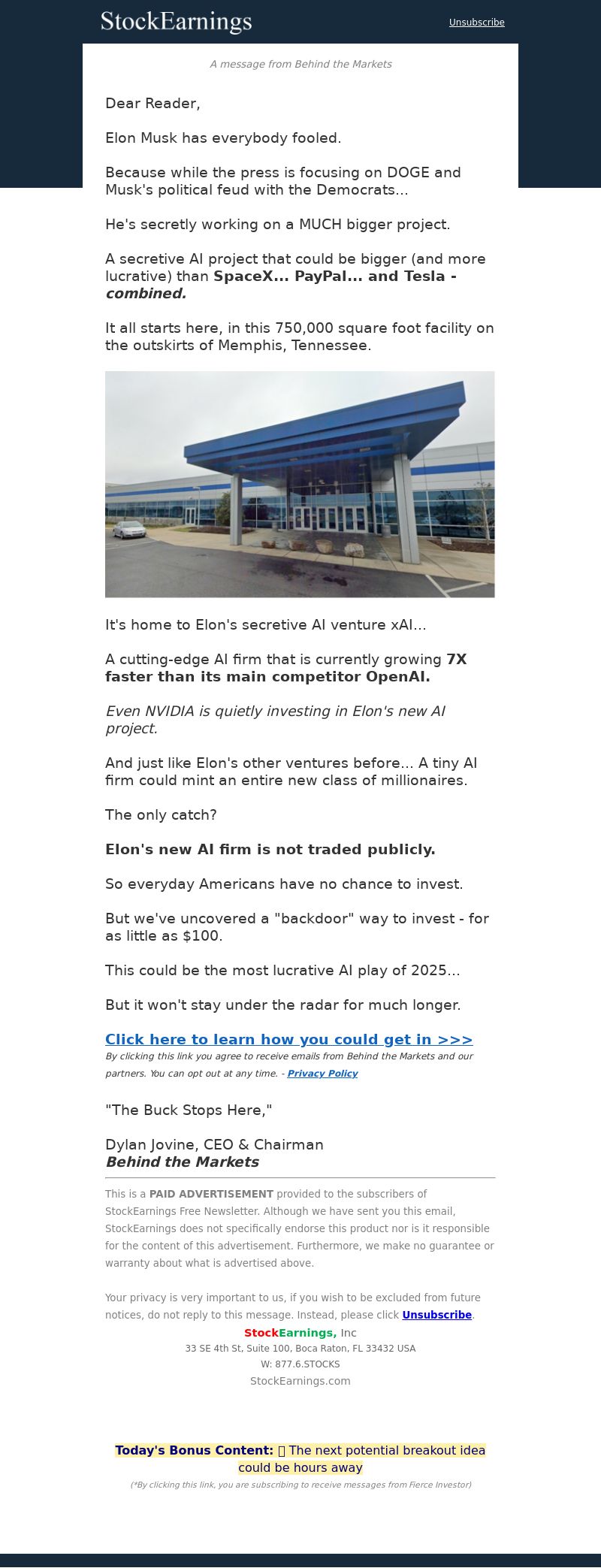The width and height of the screenshot is (601, 1568).
Task: Tap the Unsubscribe link in the header
Action: pos(476,23)
